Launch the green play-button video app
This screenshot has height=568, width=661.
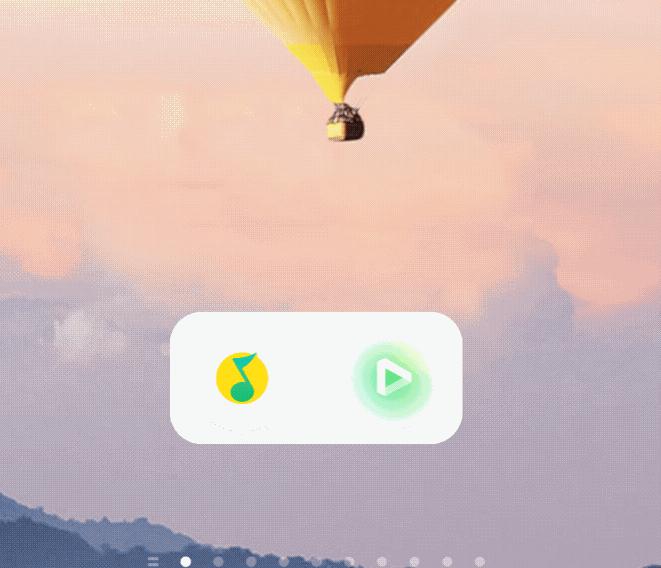point(393,378)
